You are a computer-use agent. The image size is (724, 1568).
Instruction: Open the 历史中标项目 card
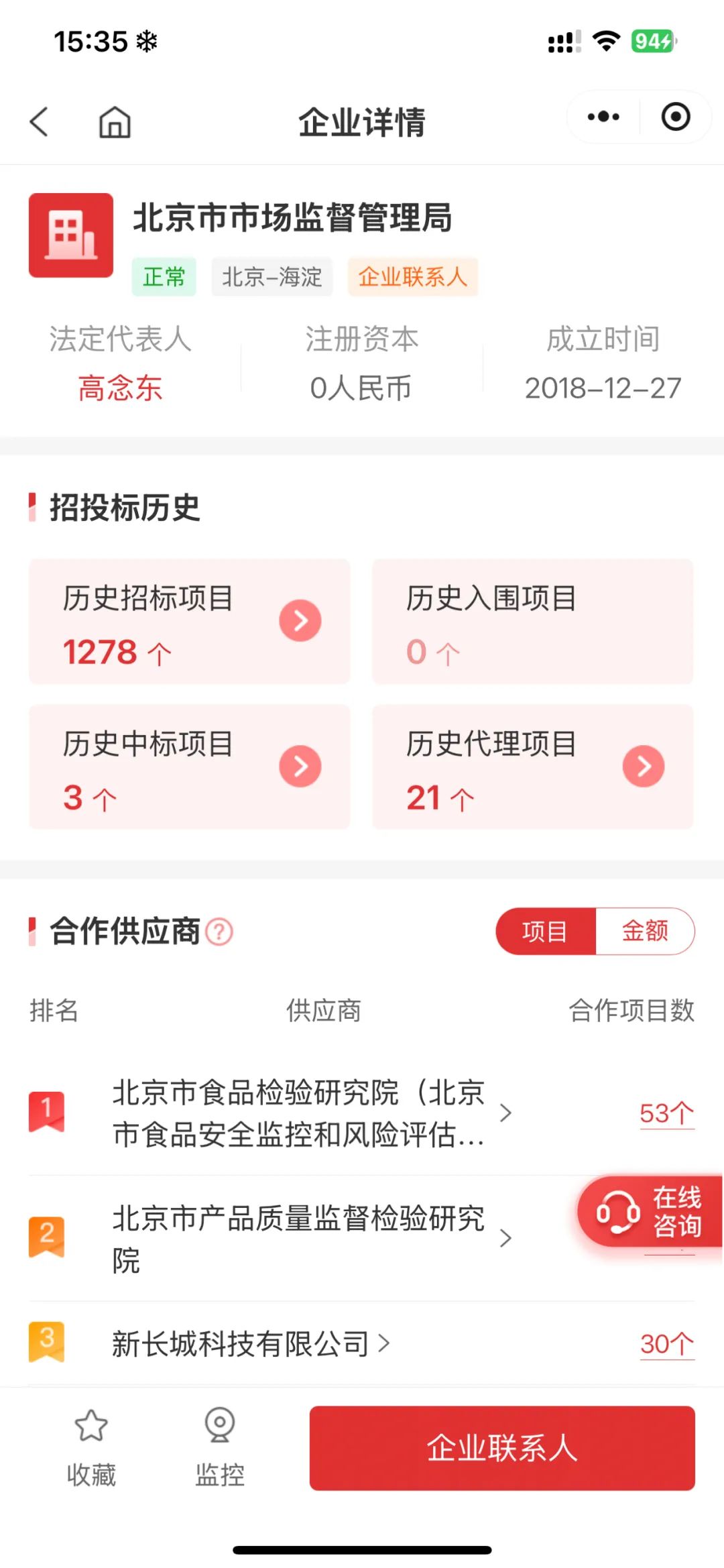[x=189, y=767]
